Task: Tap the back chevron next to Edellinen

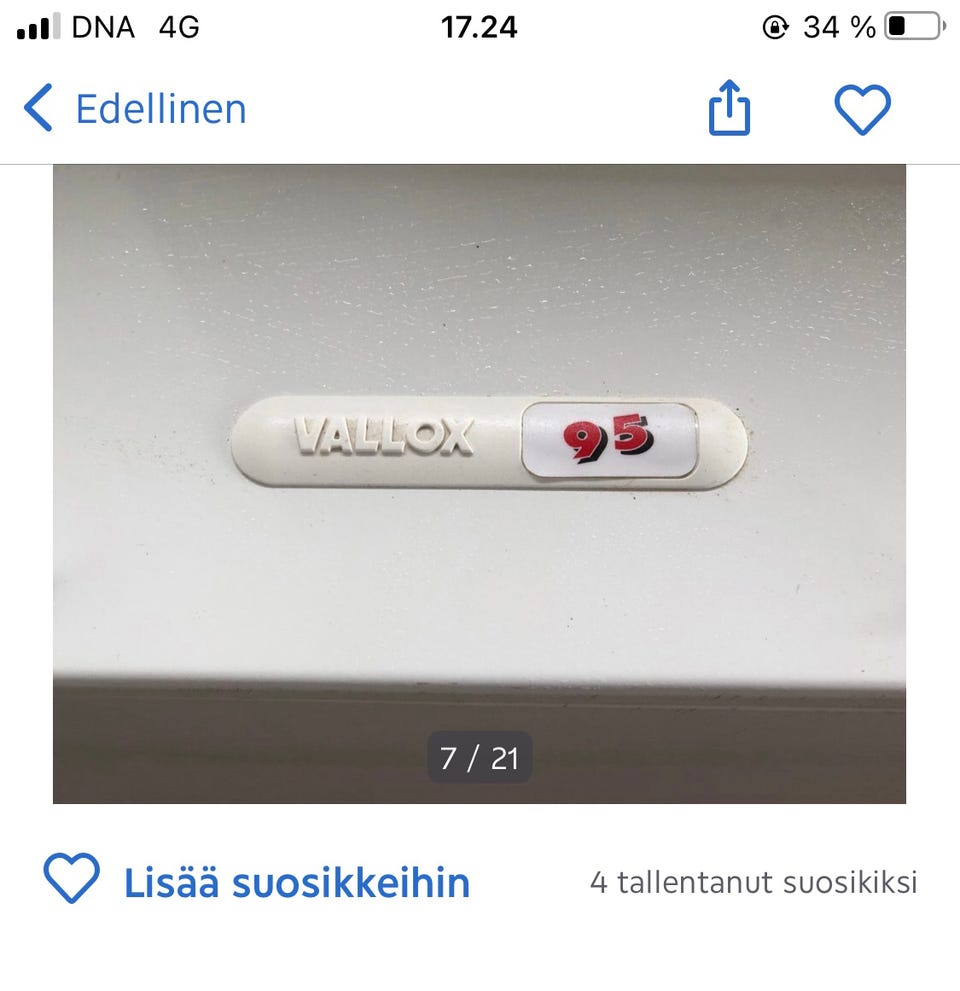Action: tap(37, 108)
